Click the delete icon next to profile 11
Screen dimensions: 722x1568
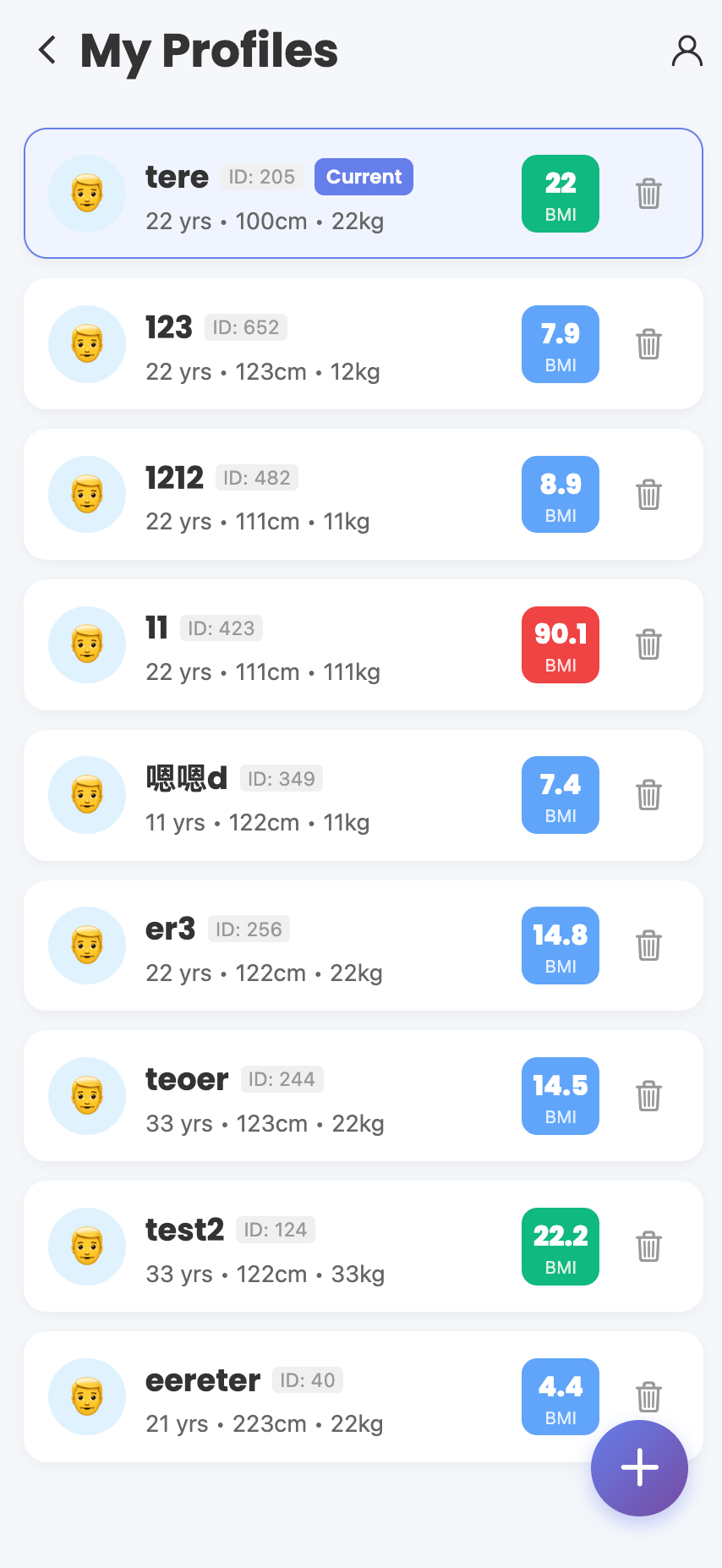pos(648,644)
